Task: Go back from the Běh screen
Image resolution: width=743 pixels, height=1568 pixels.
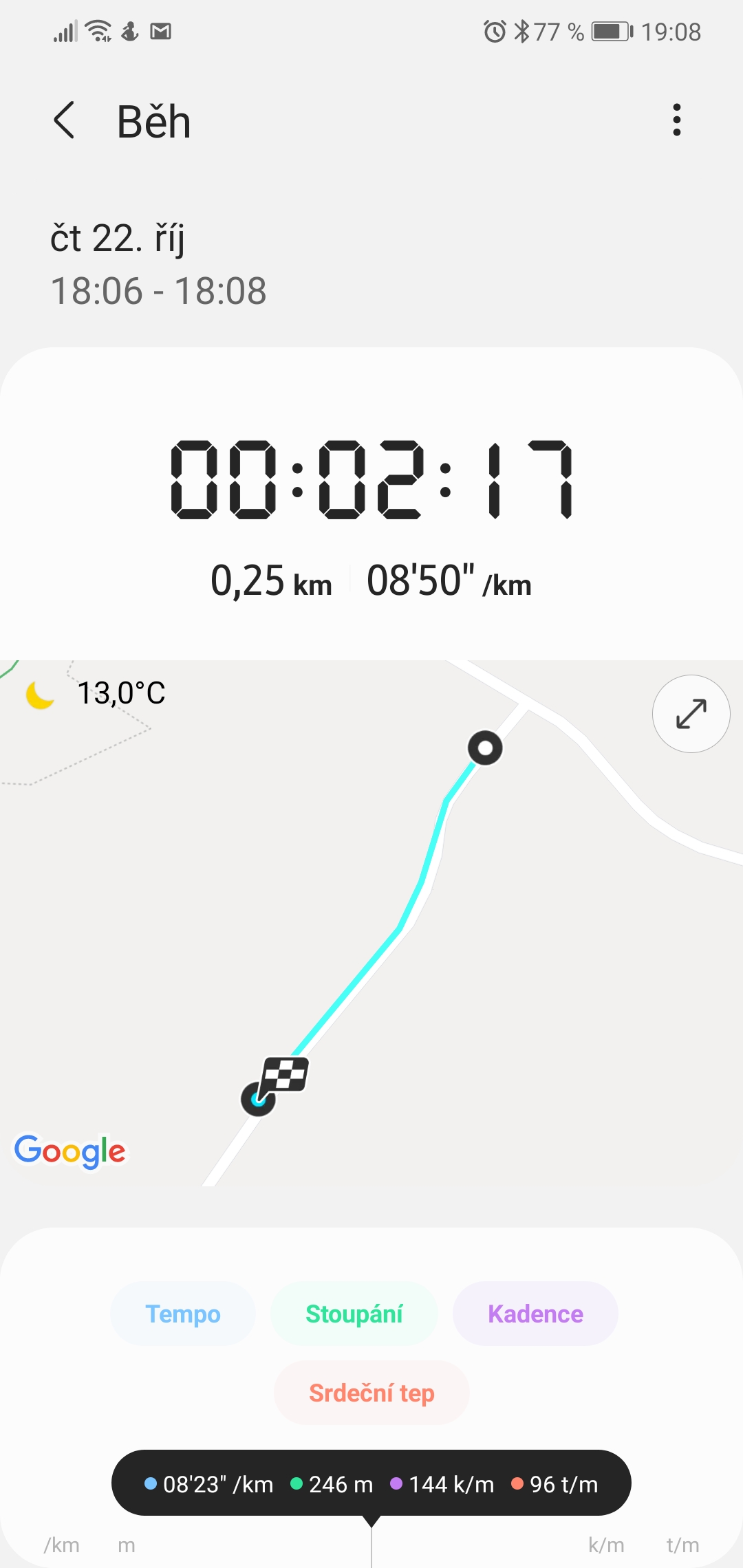Action: (x=64, y=120)
